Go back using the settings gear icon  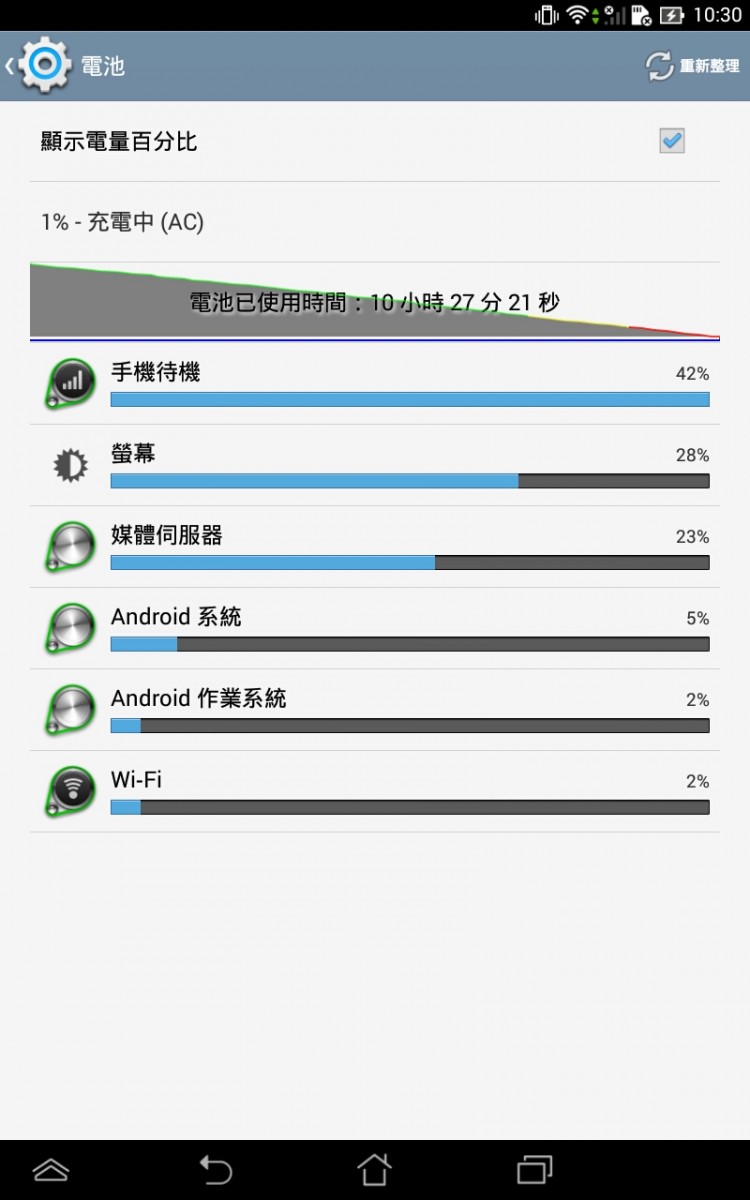(x=44, y=66)
